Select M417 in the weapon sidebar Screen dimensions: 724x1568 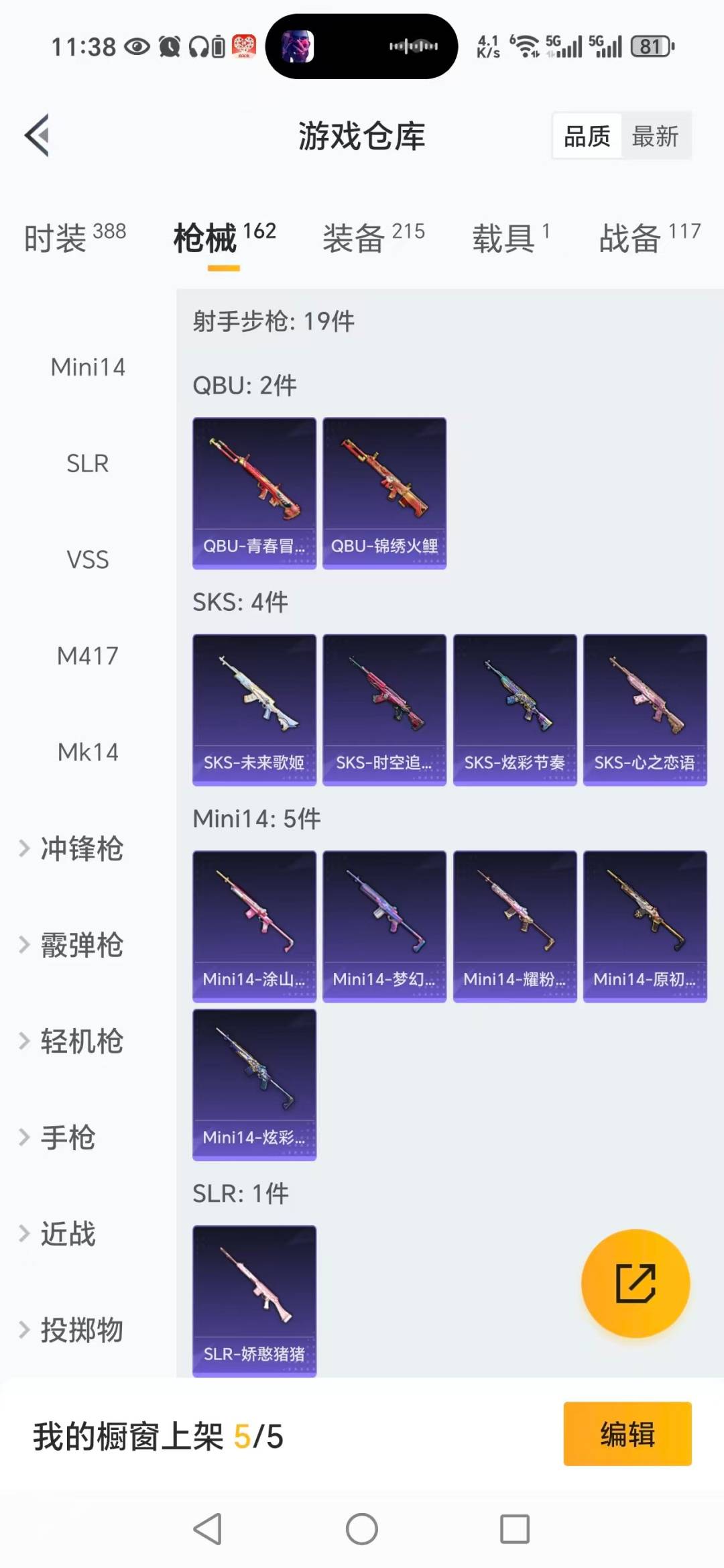click(x=87, y=656)
